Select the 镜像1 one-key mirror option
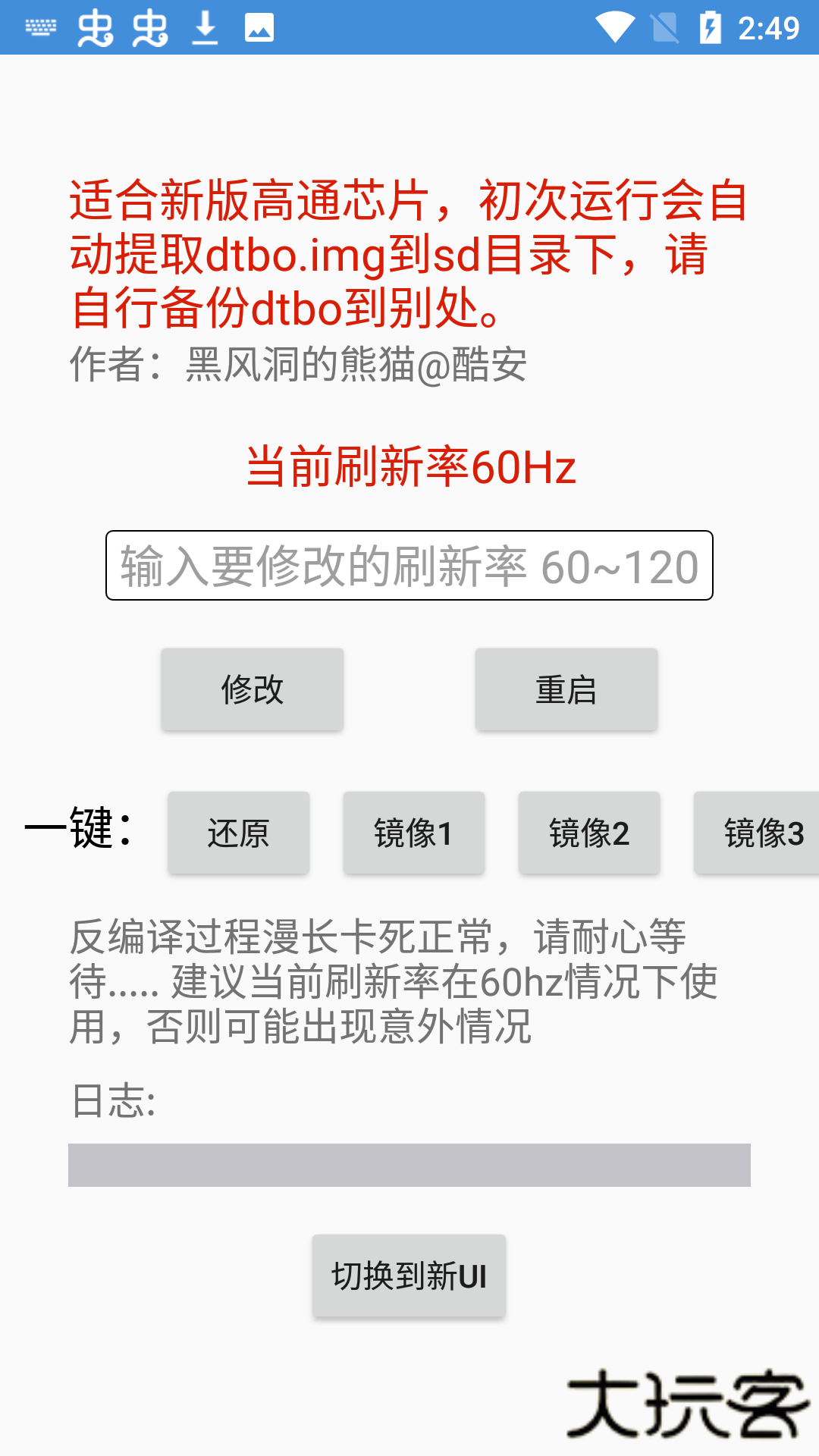Viewport: 819px width, 1456px height. point(413,833)
